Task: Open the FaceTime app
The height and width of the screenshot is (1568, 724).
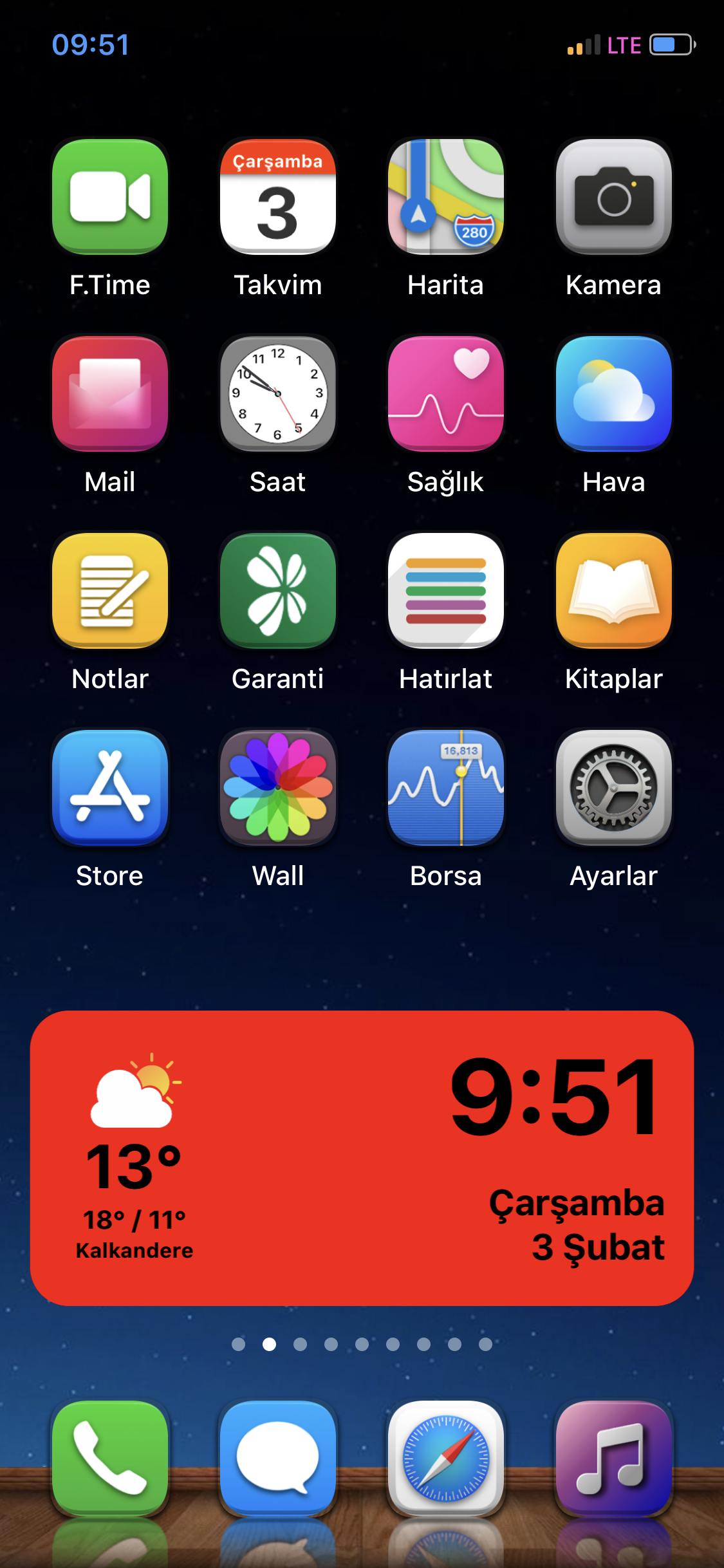Action: 109,196
